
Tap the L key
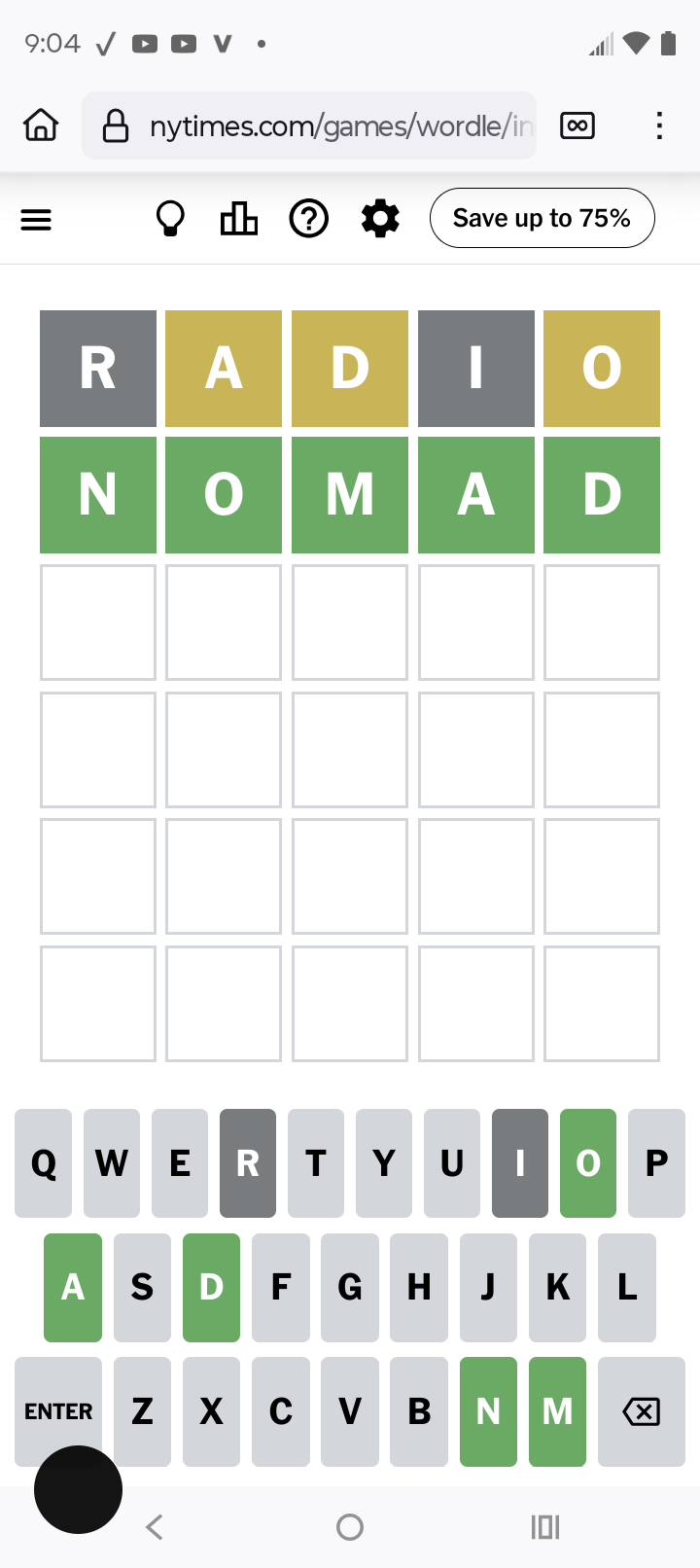[627, 1288]
